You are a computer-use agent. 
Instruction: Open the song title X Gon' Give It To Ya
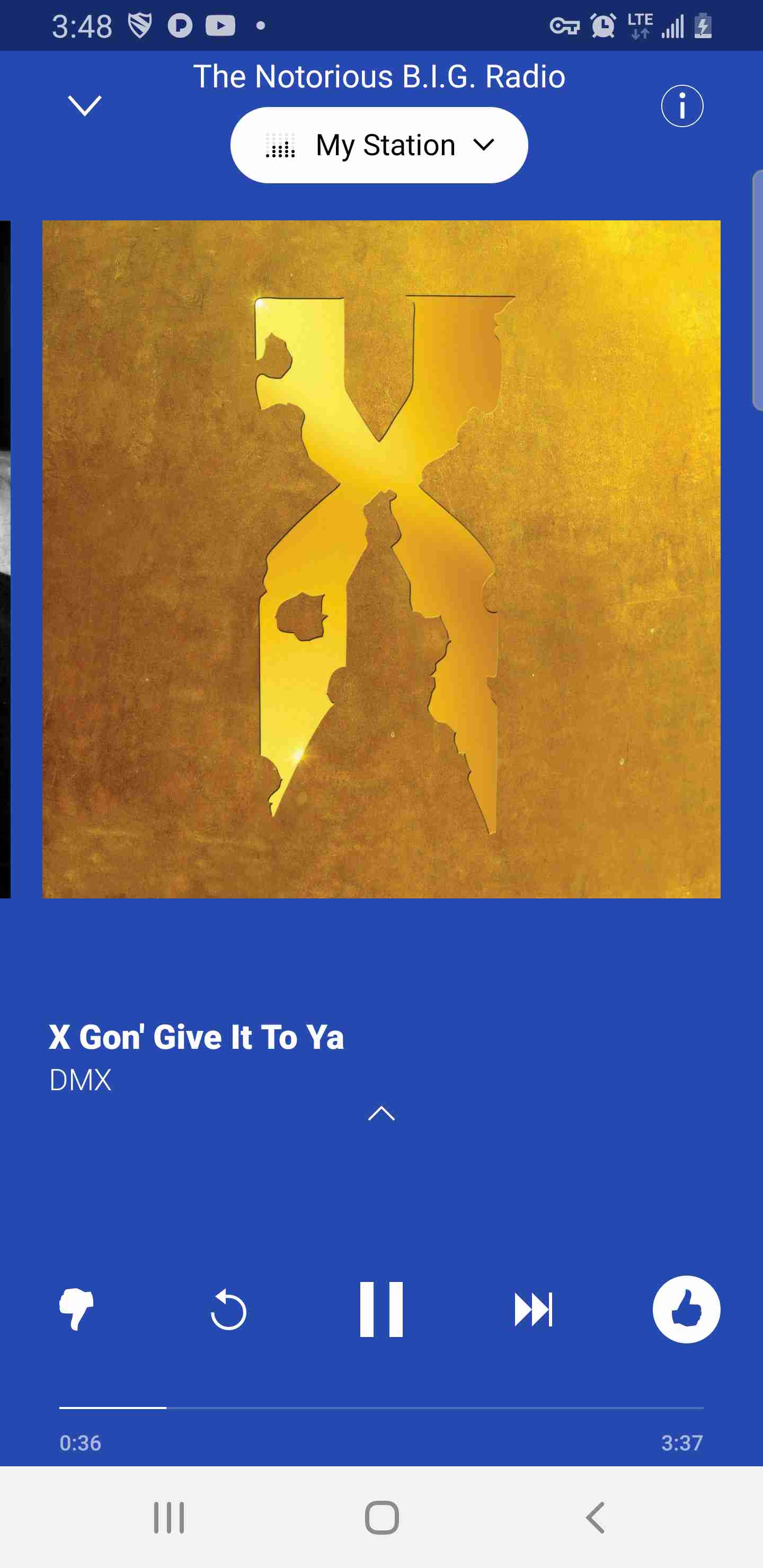point(196,1037)
